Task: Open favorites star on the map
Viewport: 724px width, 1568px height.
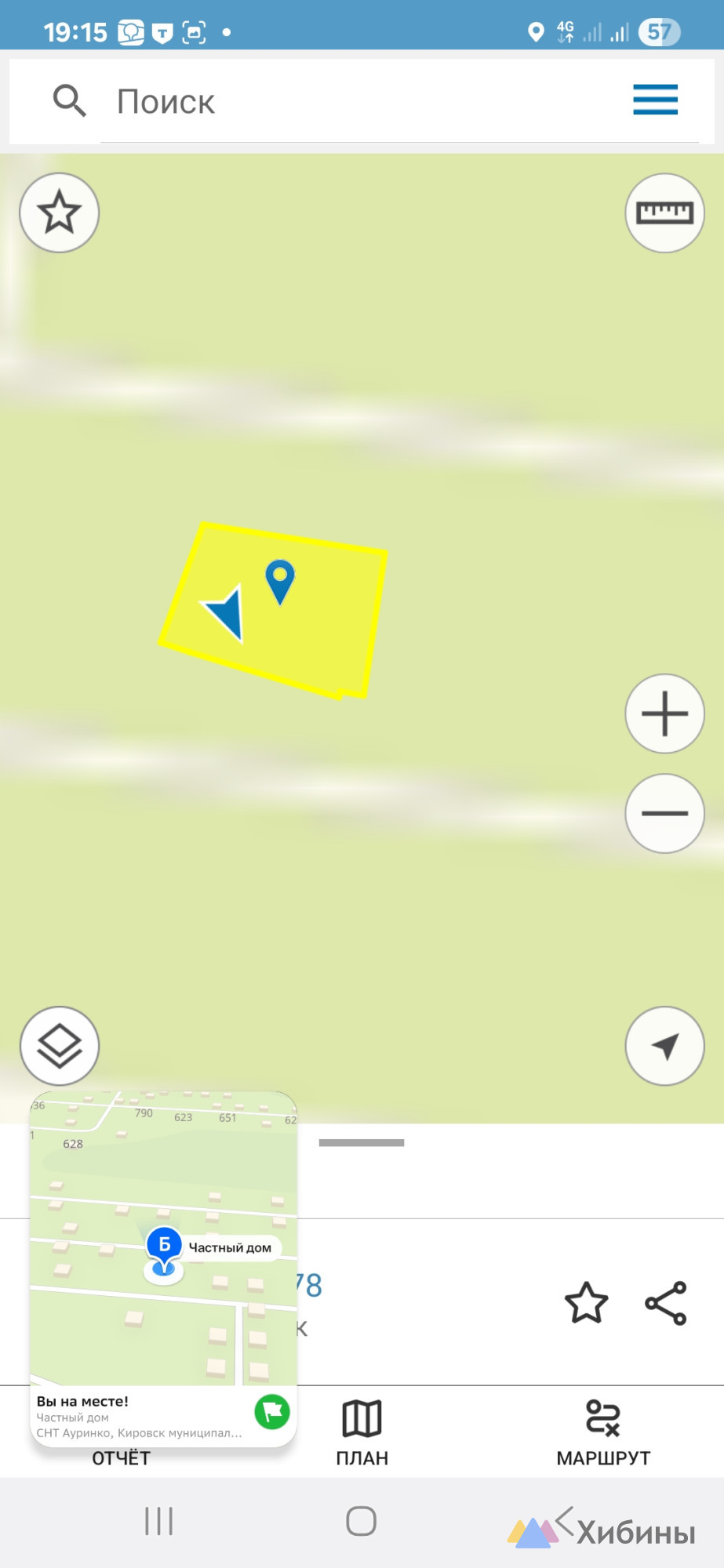Action: (60, 212)
